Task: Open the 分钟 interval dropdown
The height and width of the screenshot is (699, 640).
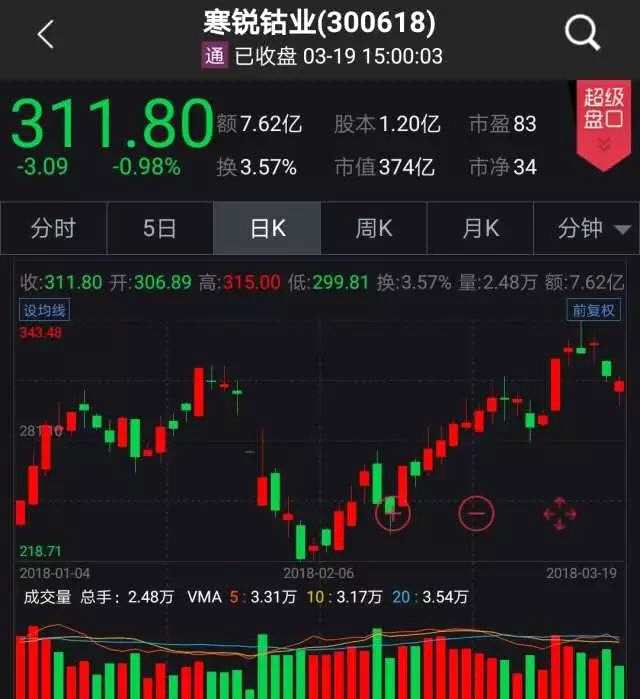Action: 594,229
